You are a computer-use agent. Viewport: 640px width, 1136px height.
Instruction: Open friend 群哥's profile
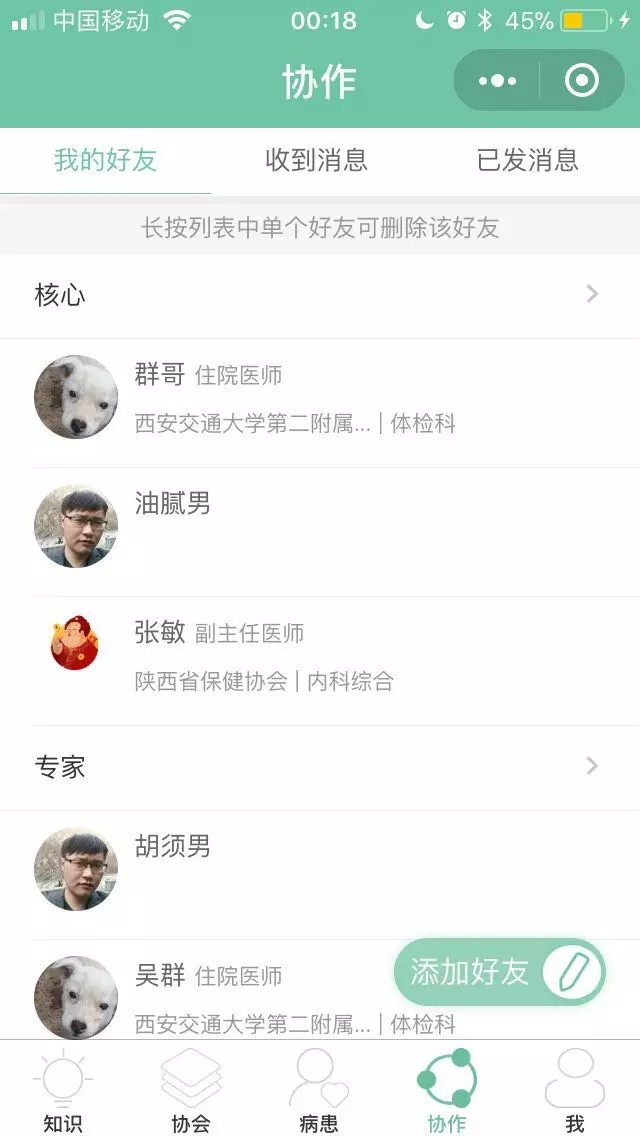click(x=320, y=399)
